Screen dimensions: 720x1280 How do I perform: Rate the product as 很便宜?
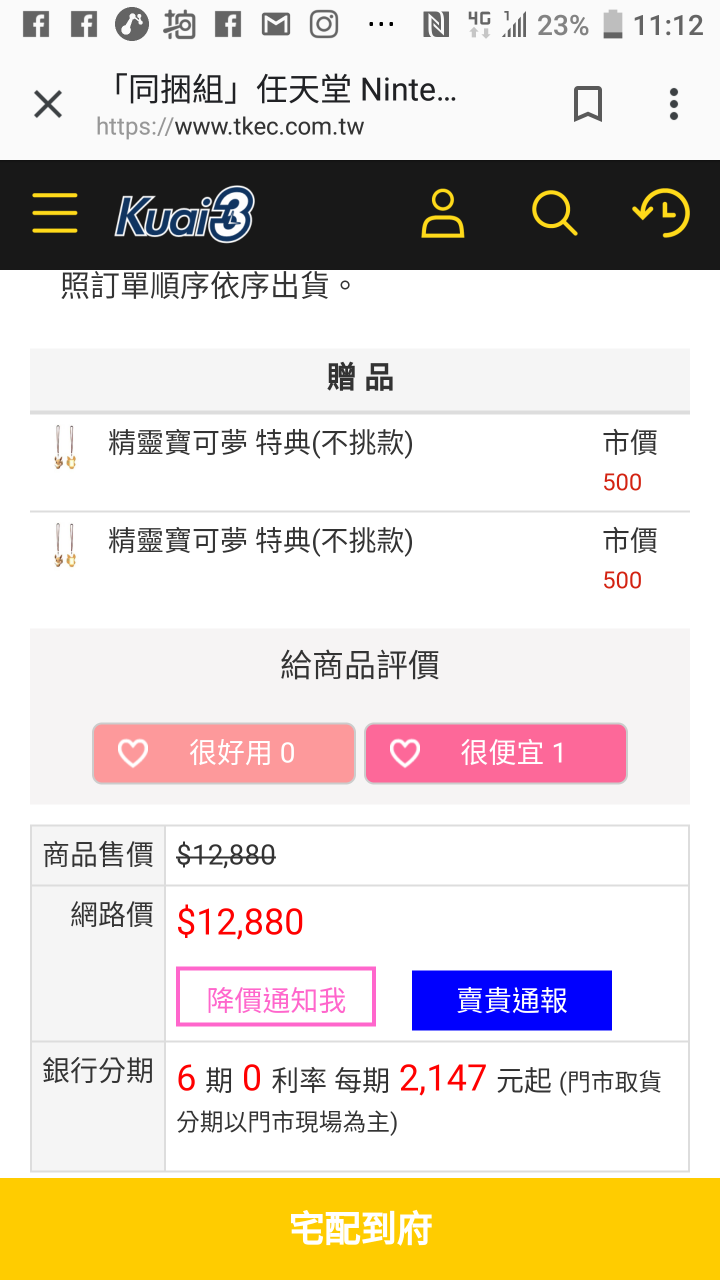tap(496, 753)
